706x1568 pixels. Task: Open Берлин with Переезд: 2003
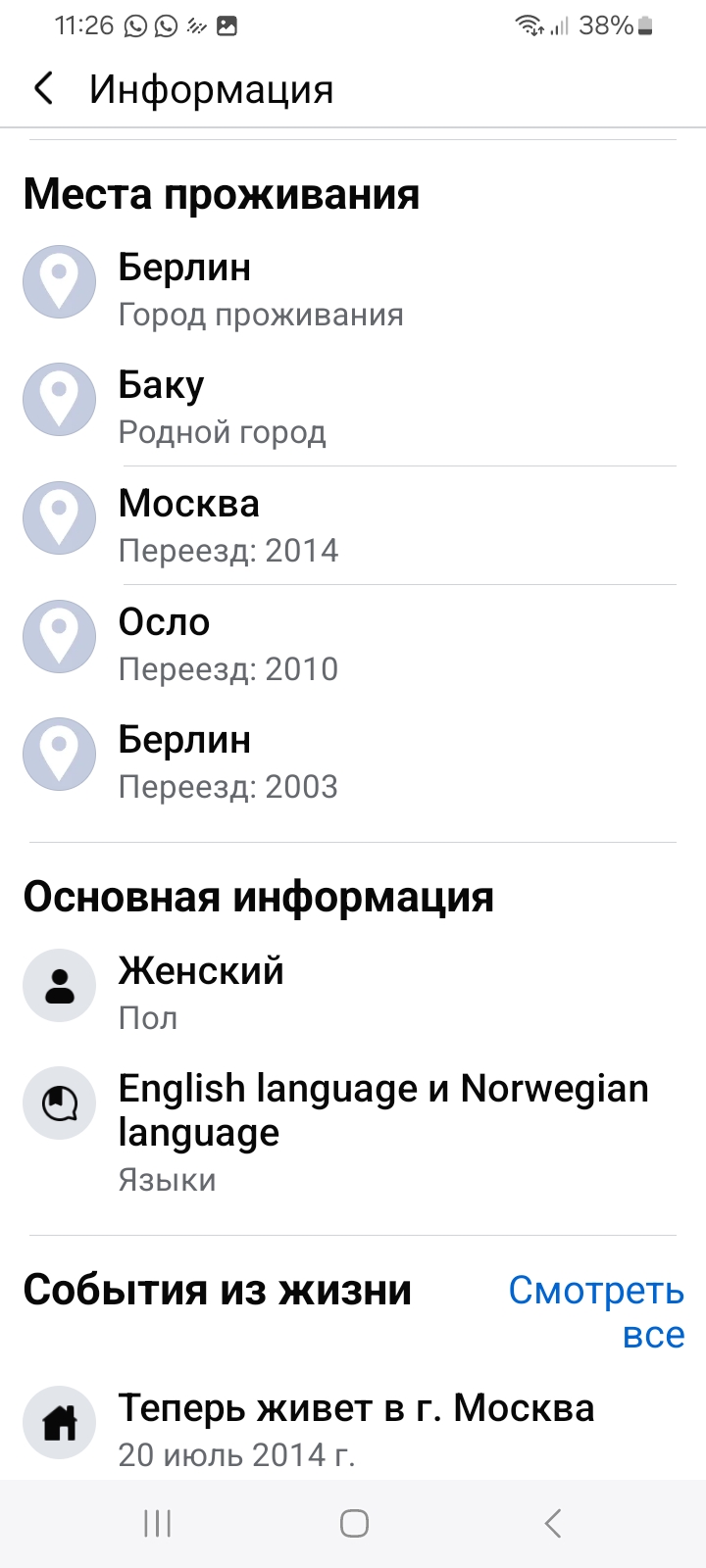(x=353, y=761)
